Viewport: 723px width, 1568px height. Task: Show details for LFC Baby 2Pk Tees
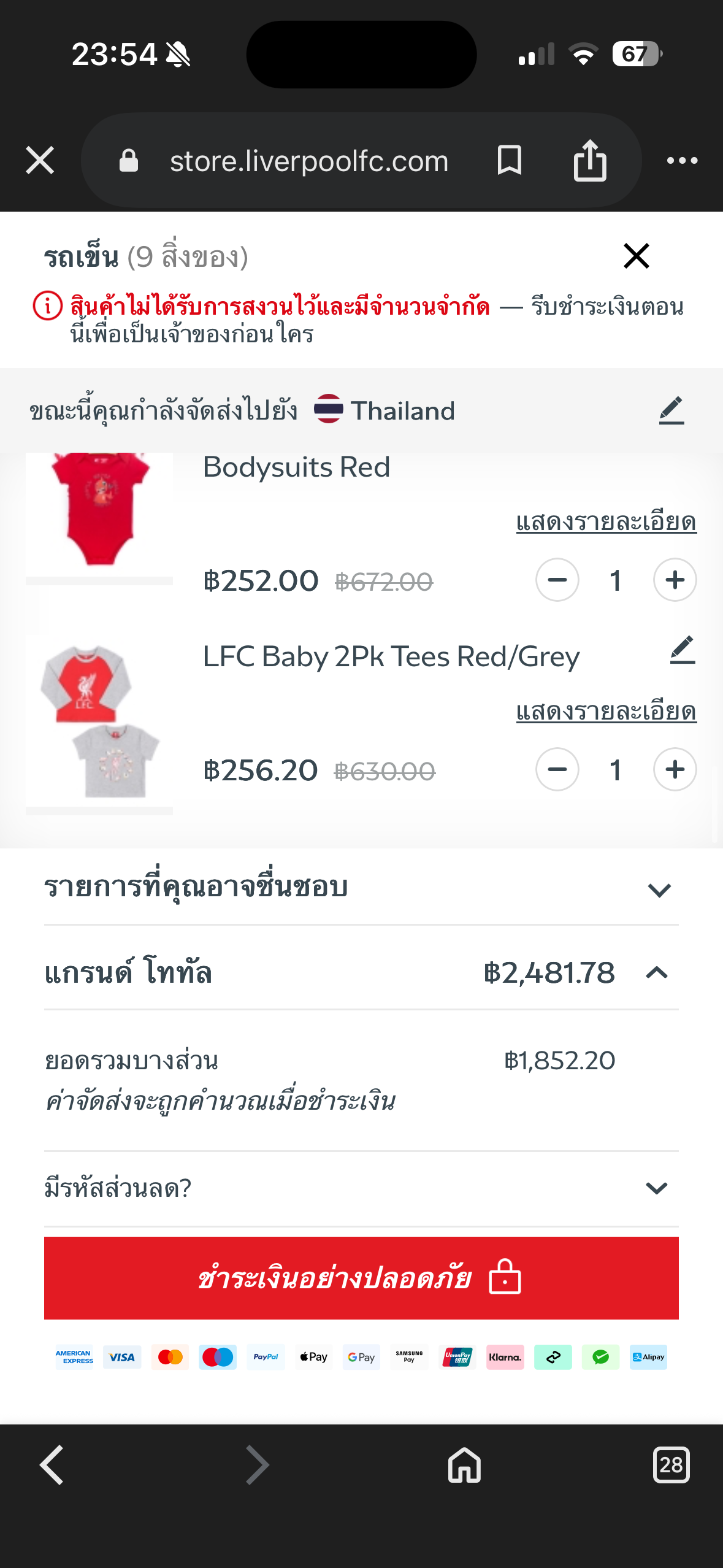pyautogui.click(x=606, y=712)
